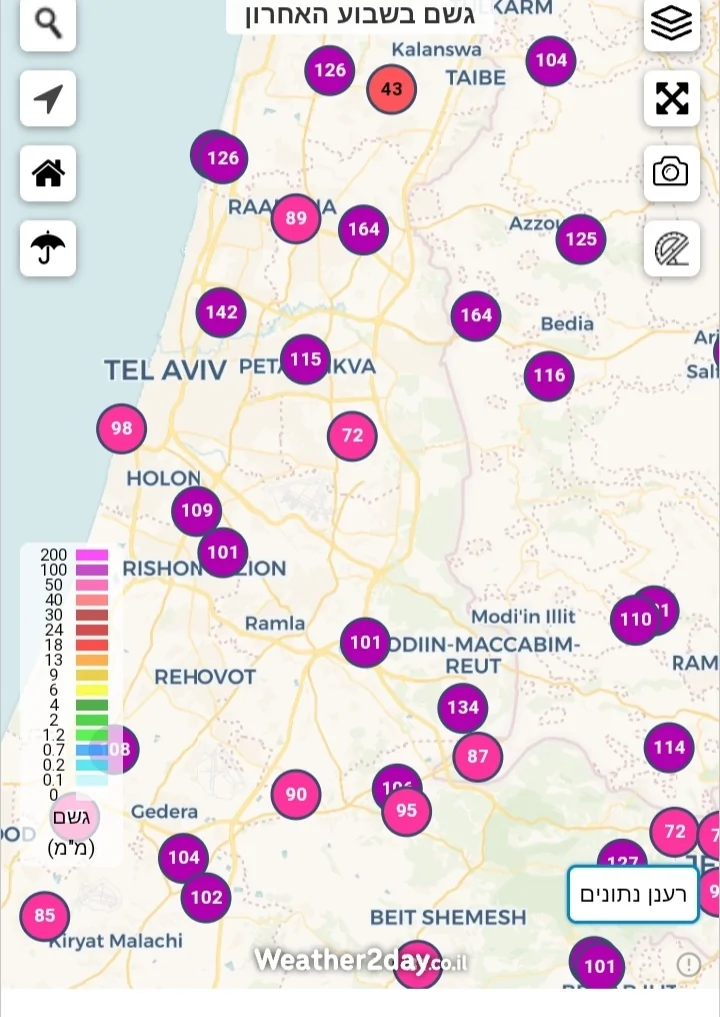Open the 115 marker at Petah Tikva

[x=305, y=359]
